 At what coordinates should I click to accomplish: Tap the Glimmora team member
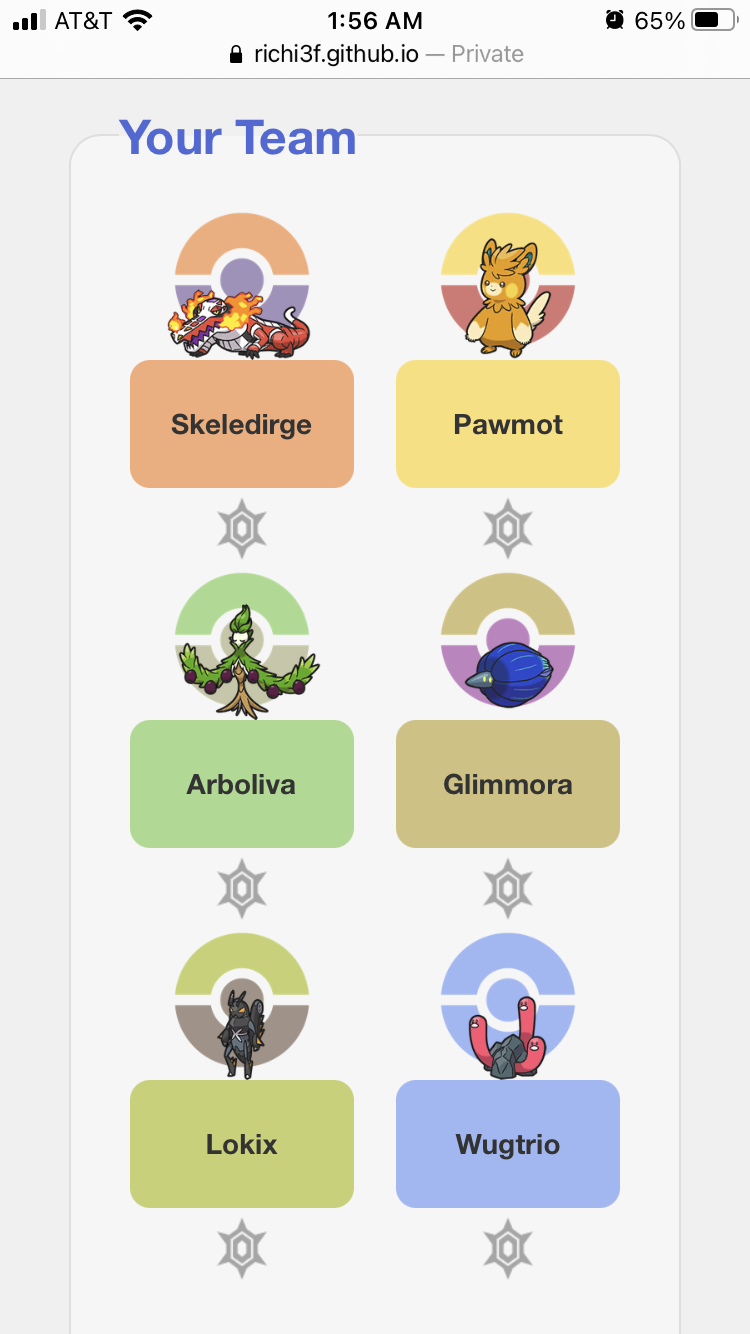pos(508,784)
